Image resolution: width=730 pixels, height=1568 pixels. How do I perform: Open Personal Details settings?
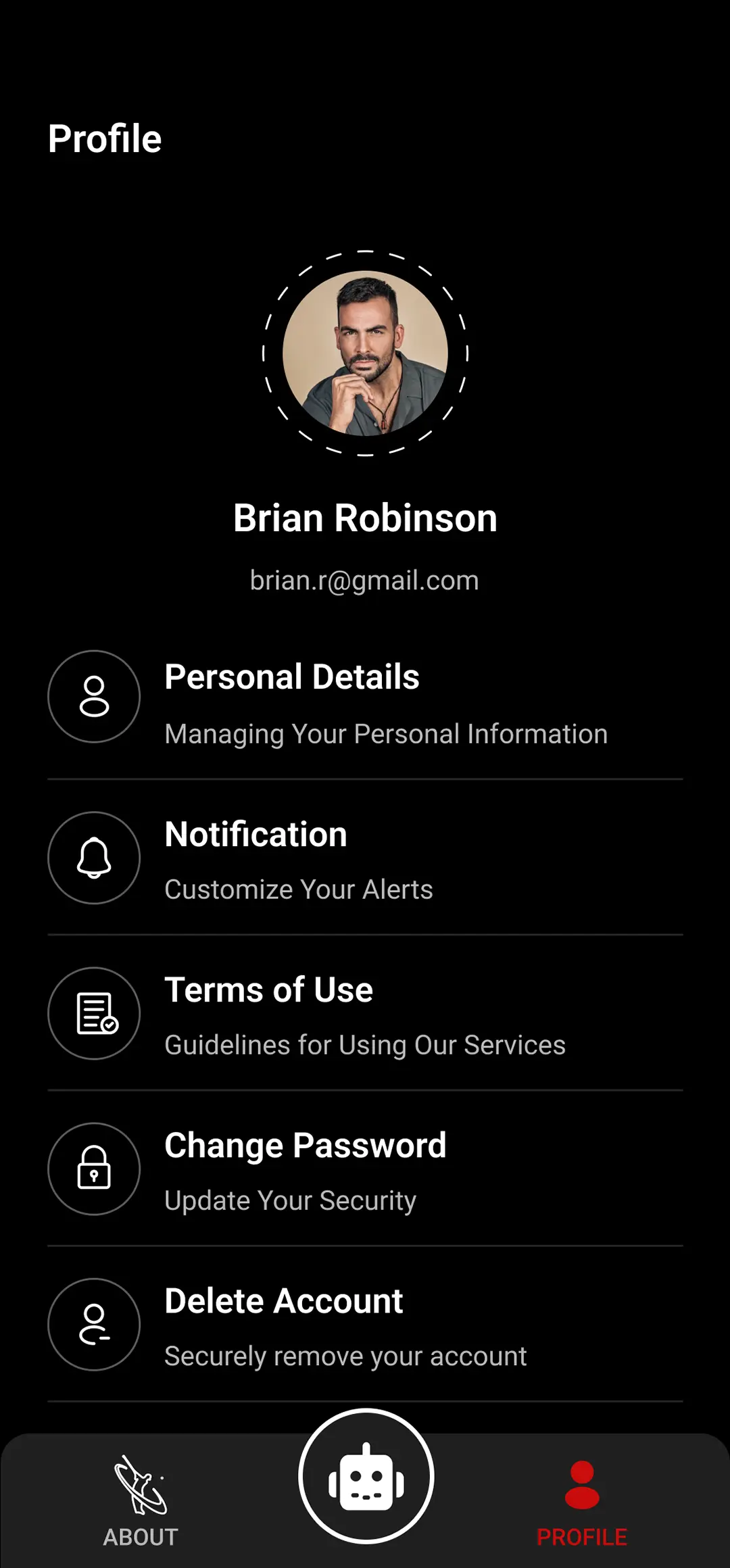(365, 703)
